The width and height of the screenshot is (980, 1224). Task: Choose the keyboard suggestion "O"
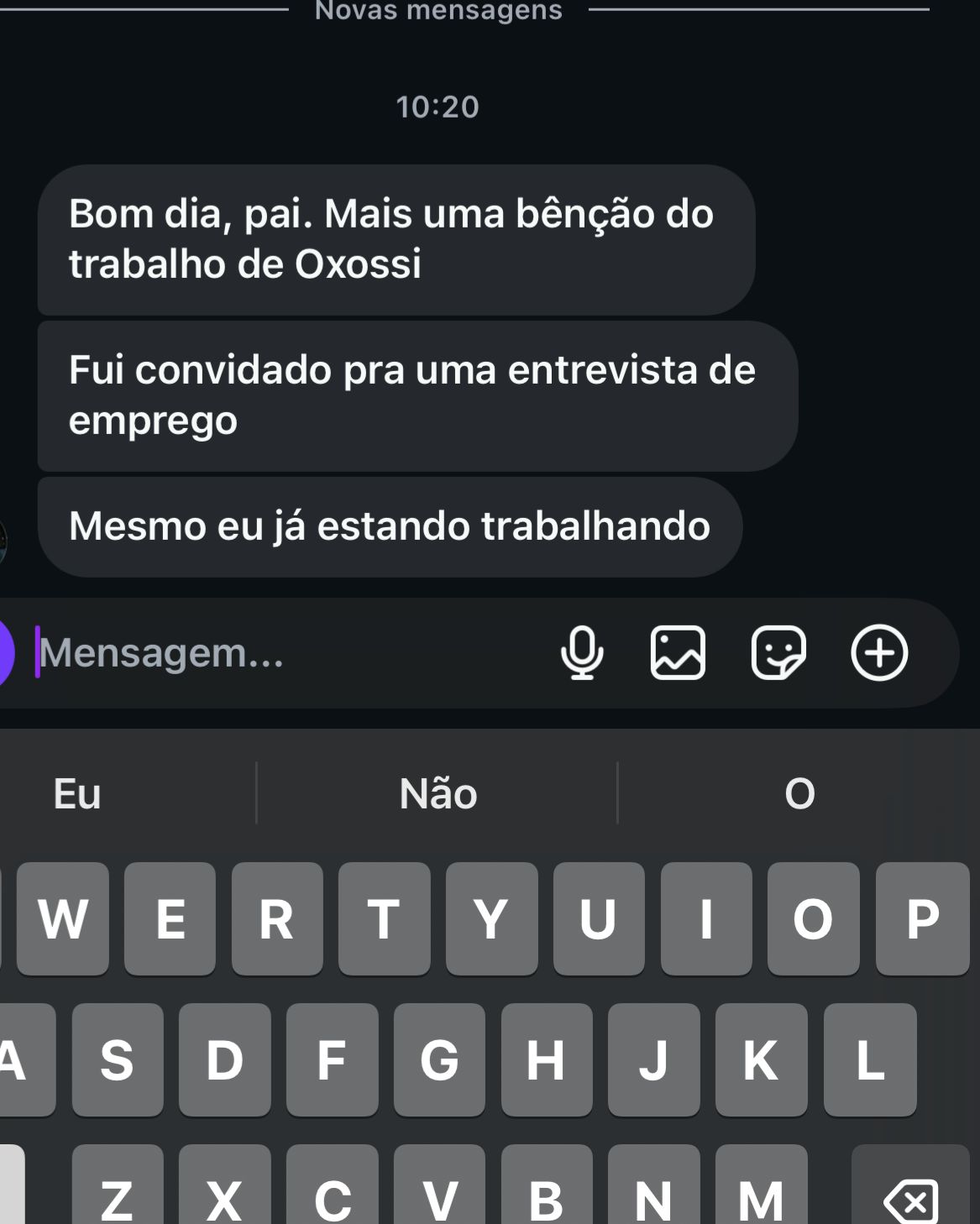[x=799, y=793]
